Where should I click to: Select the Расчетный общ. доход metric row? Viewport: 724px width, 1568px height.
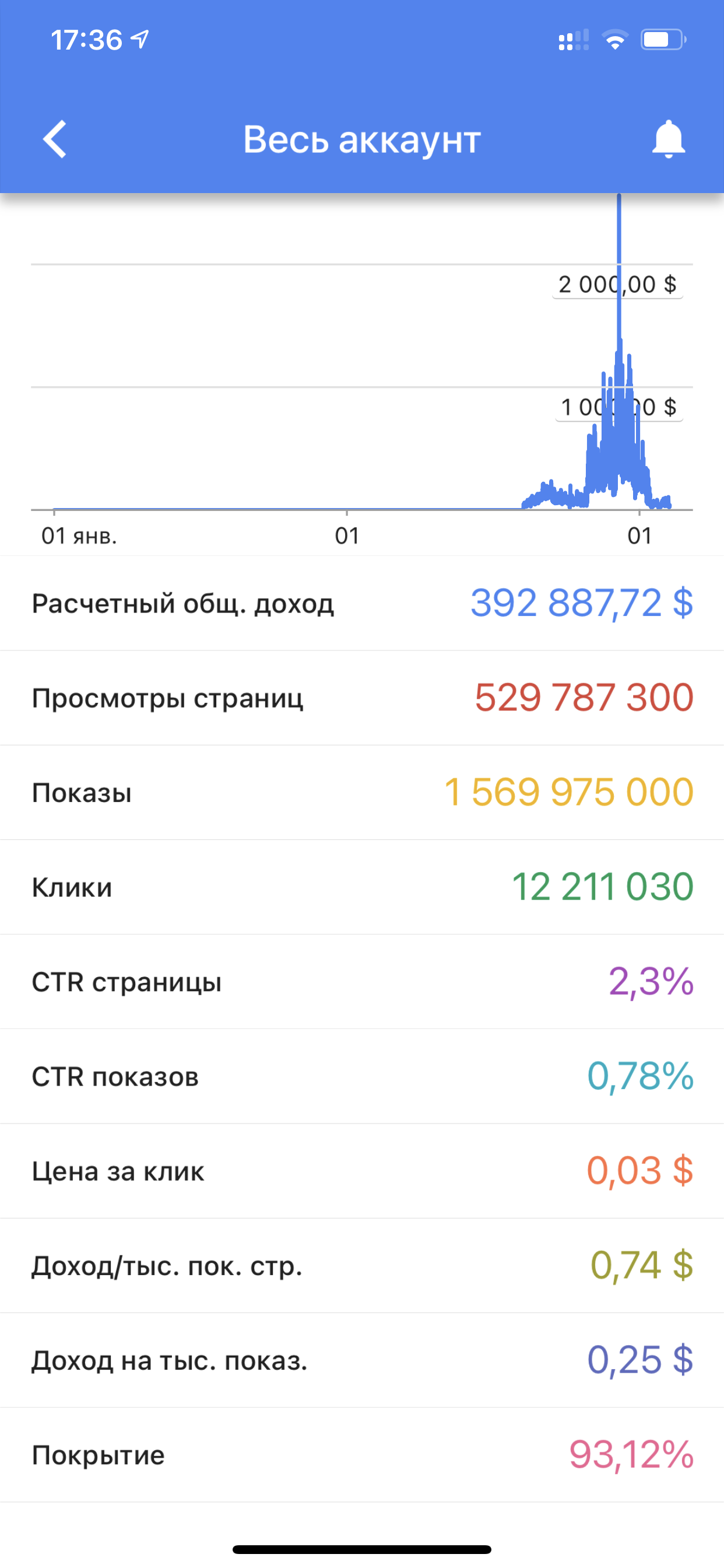pos(362,603)
